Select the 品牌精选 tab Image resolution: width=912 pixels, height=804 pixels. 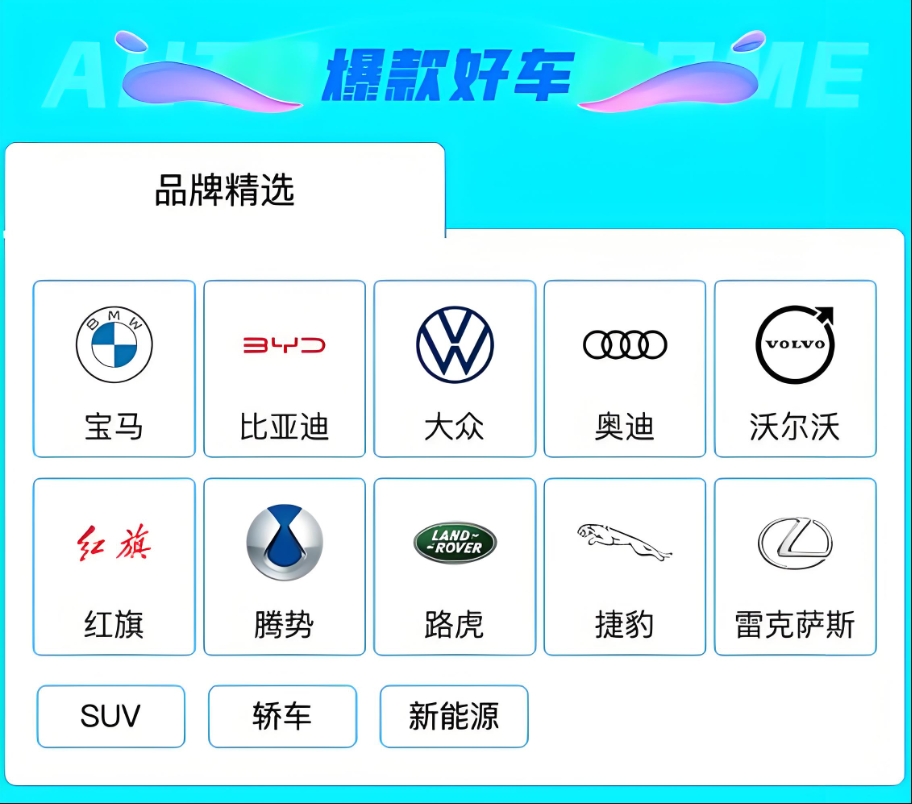(x=224, y=190)
